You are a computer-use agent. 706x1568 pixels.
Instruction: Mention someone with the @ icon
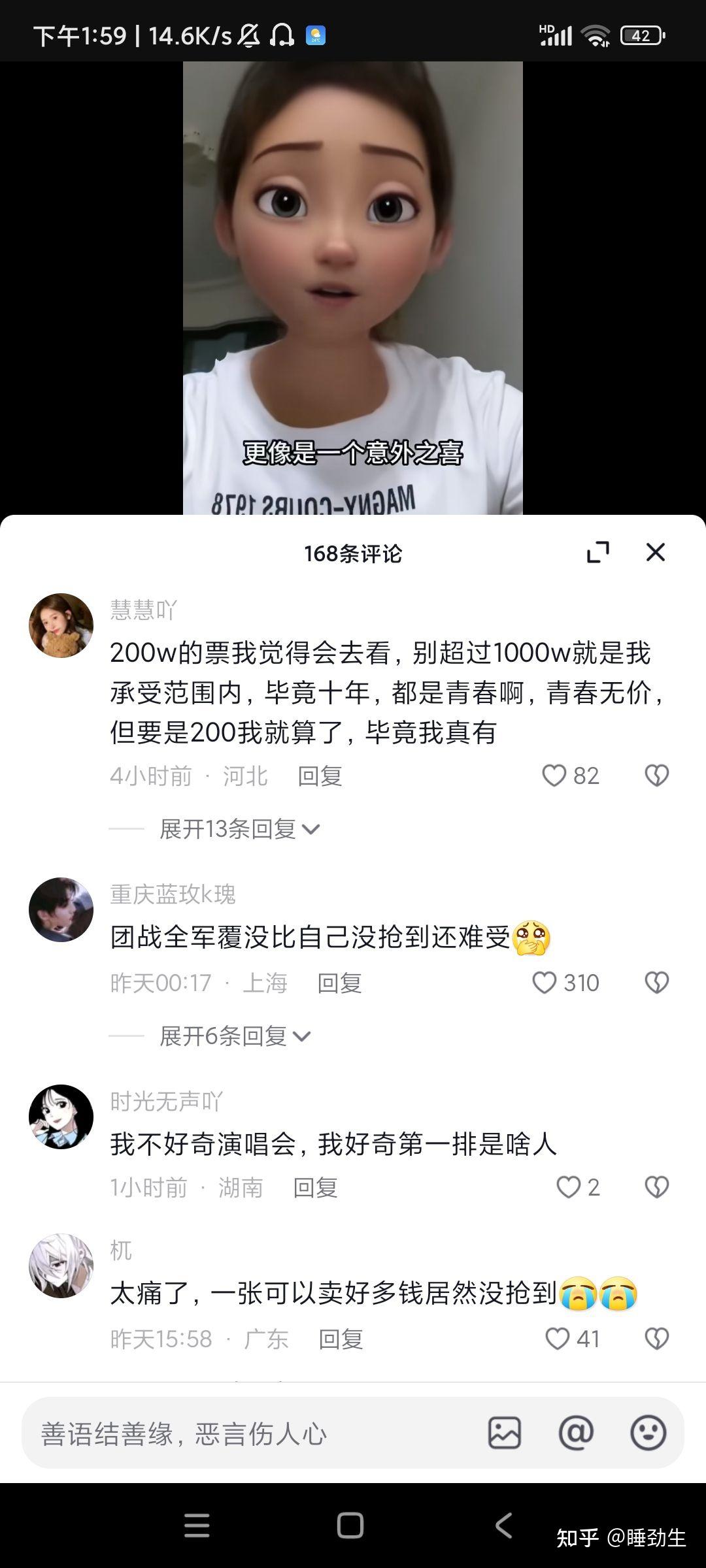point(576,1433)
